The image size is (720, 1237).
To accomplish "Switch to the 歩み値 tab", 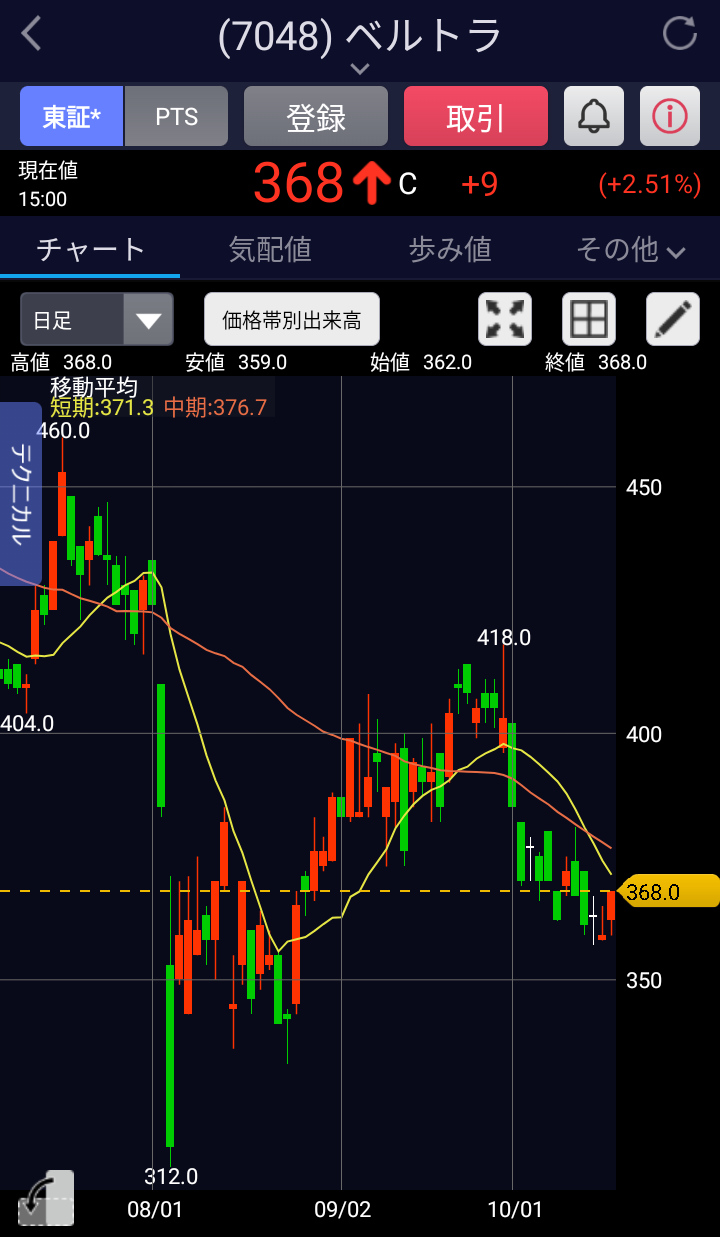I will coord(450,249).
